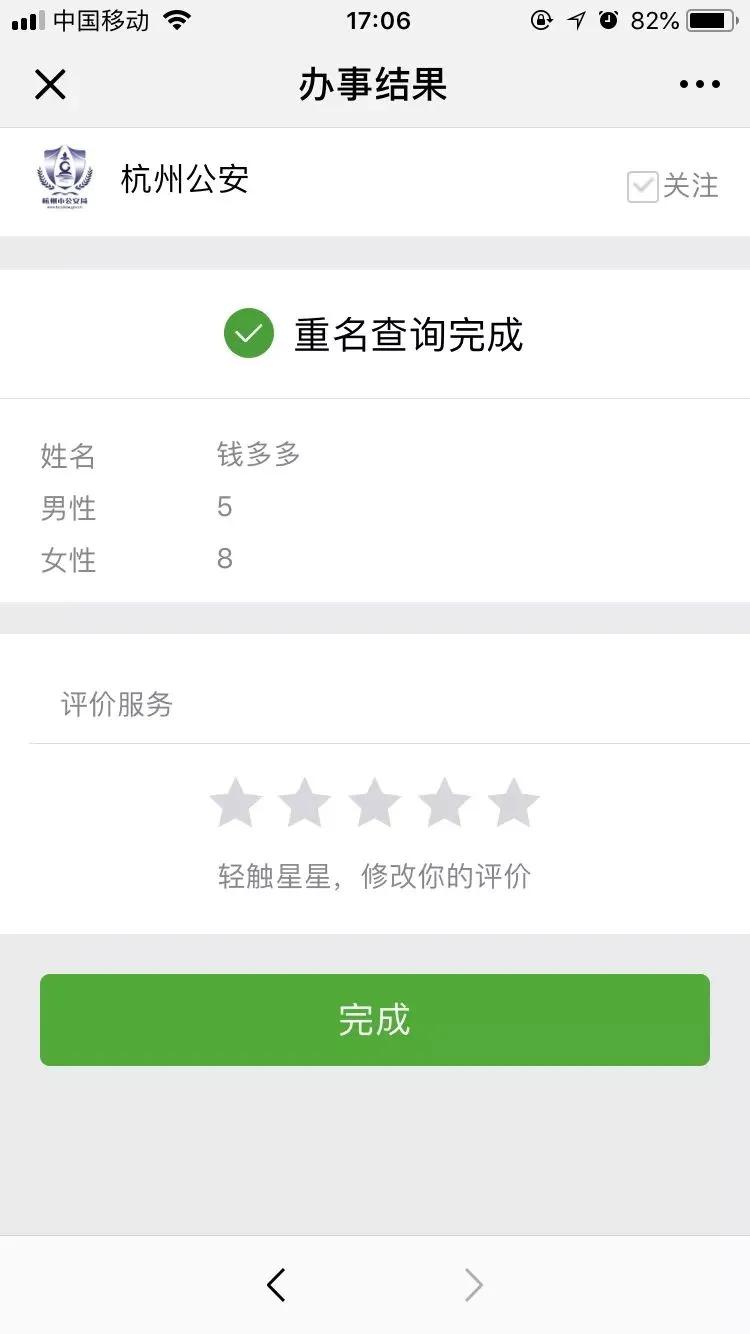Tap the green checkmark success icon
Image resolution: width=750 pixels, height=1334 pixels.
(x=248, y=333)
